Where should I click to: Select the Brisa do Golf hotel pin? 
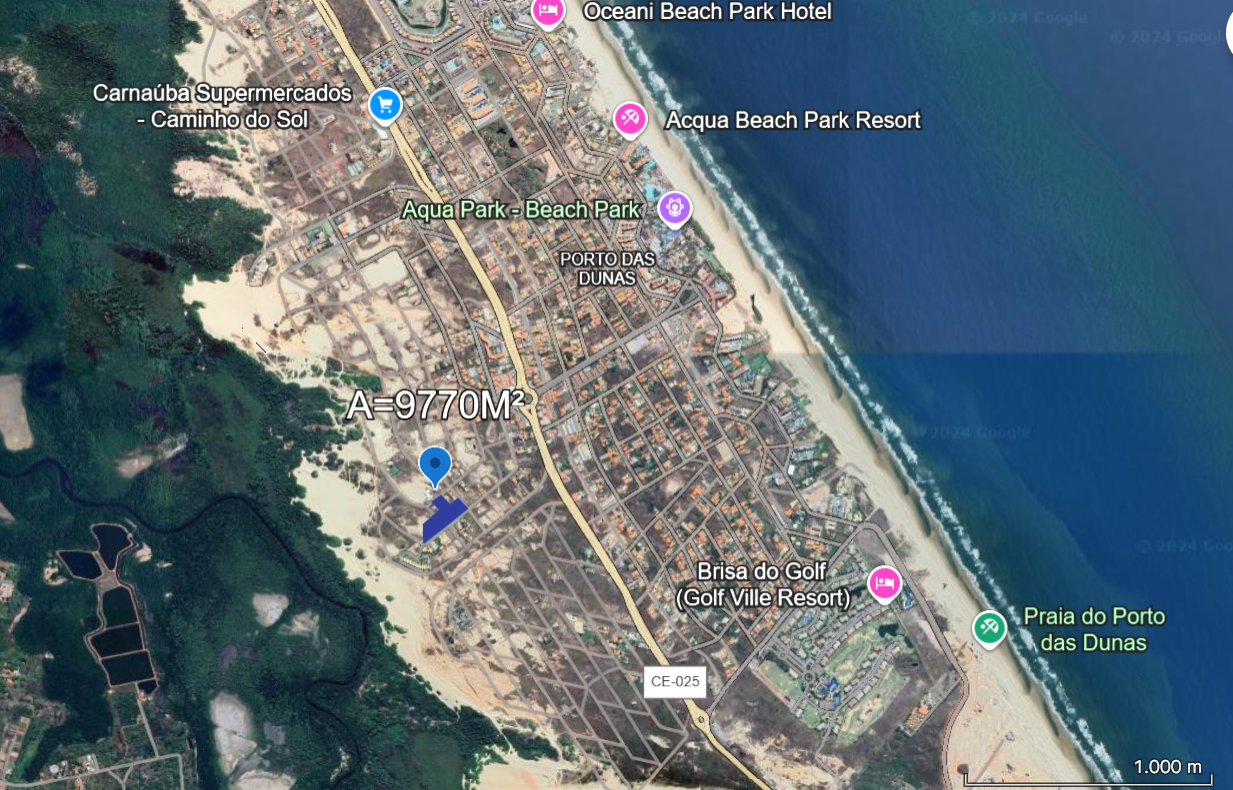[x=884, y=582]
